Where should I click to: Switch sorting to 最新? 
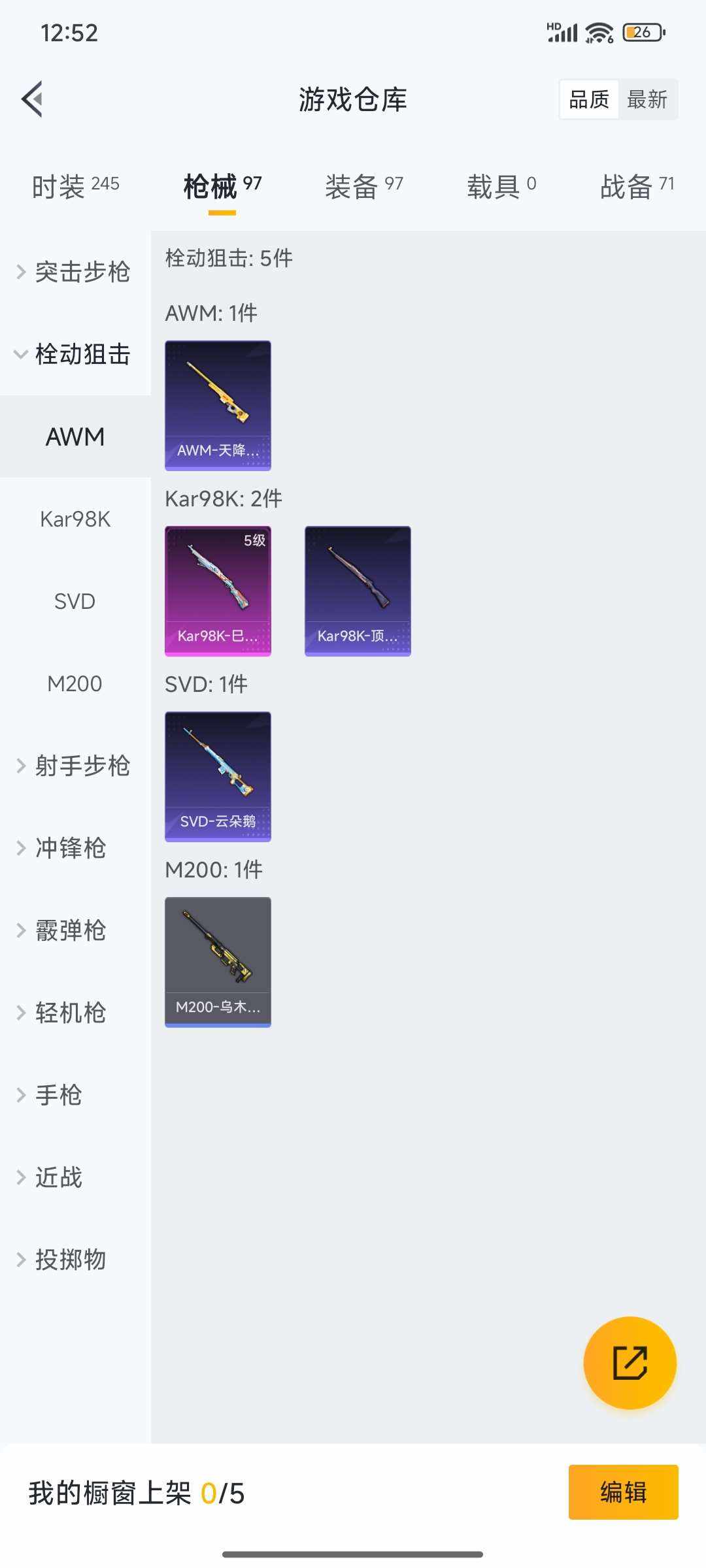point(648,99)
